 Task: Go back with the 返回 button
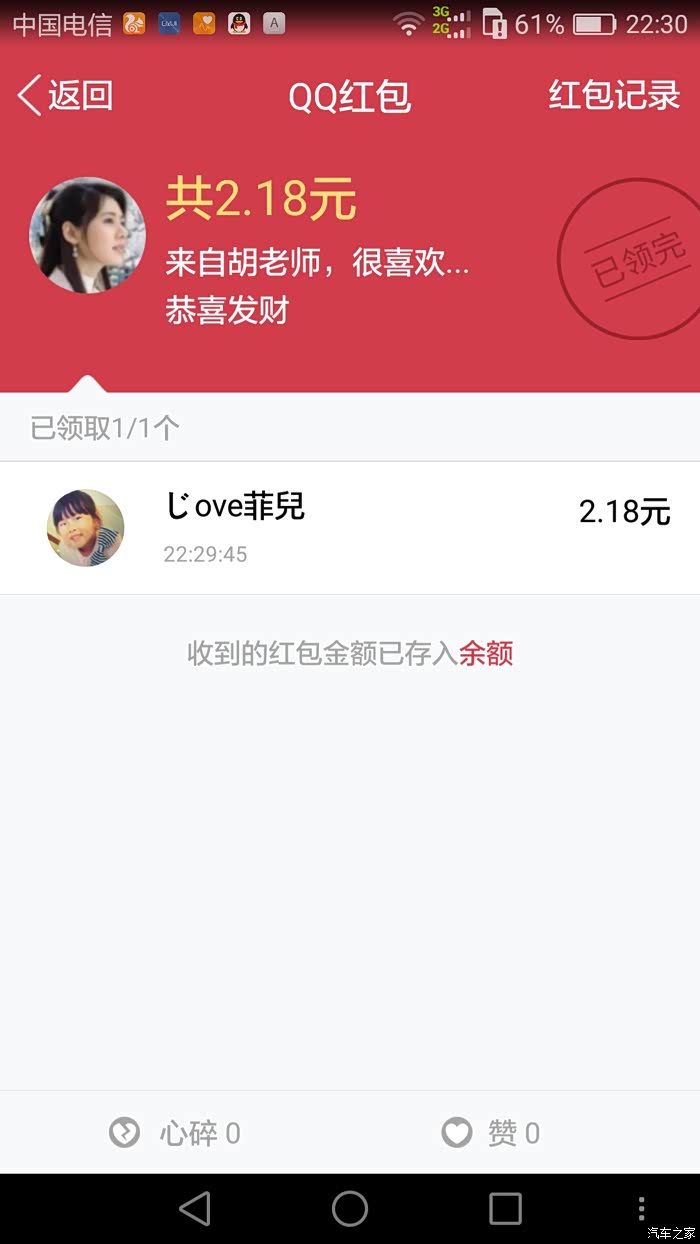66,96
